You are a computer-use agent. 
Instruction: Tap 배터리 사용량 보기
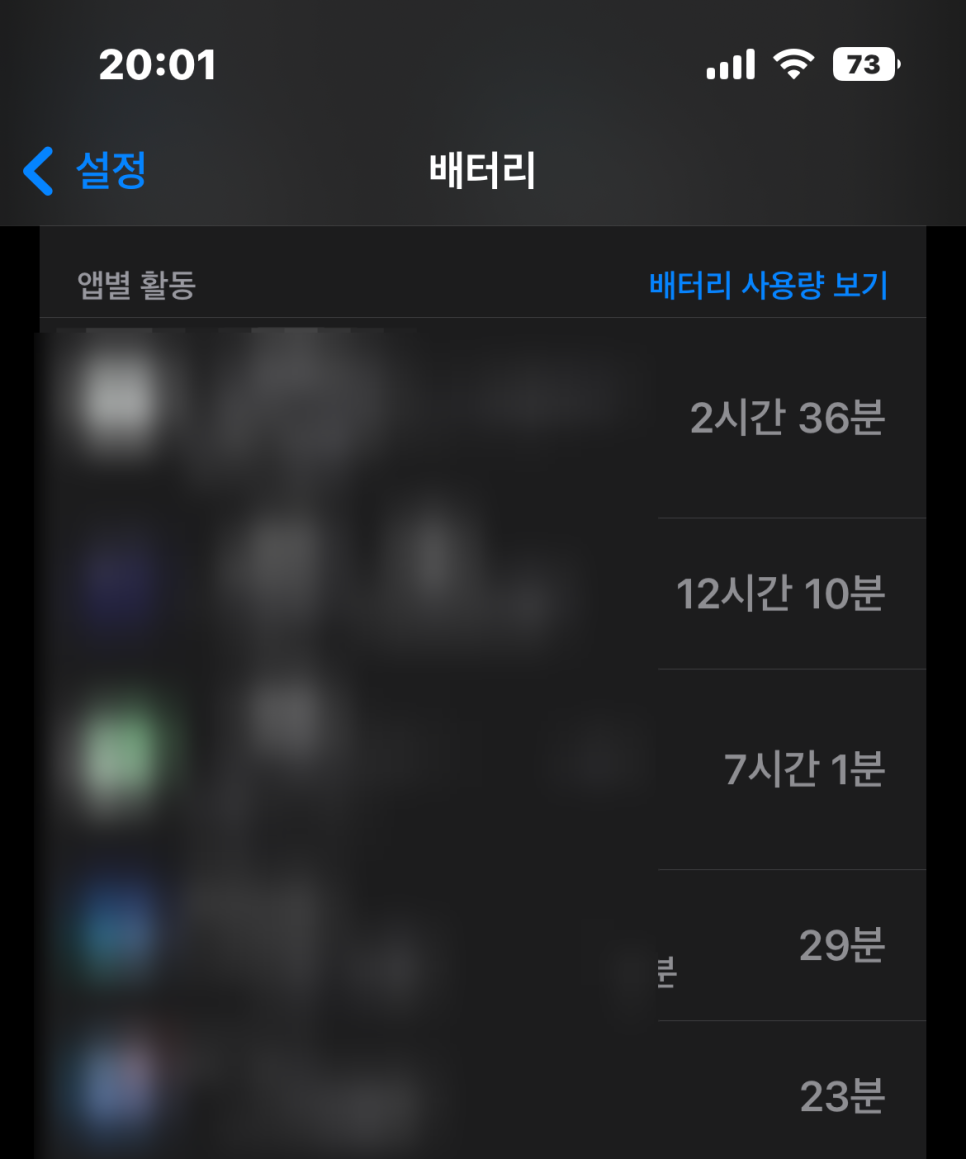pos(768,286)
